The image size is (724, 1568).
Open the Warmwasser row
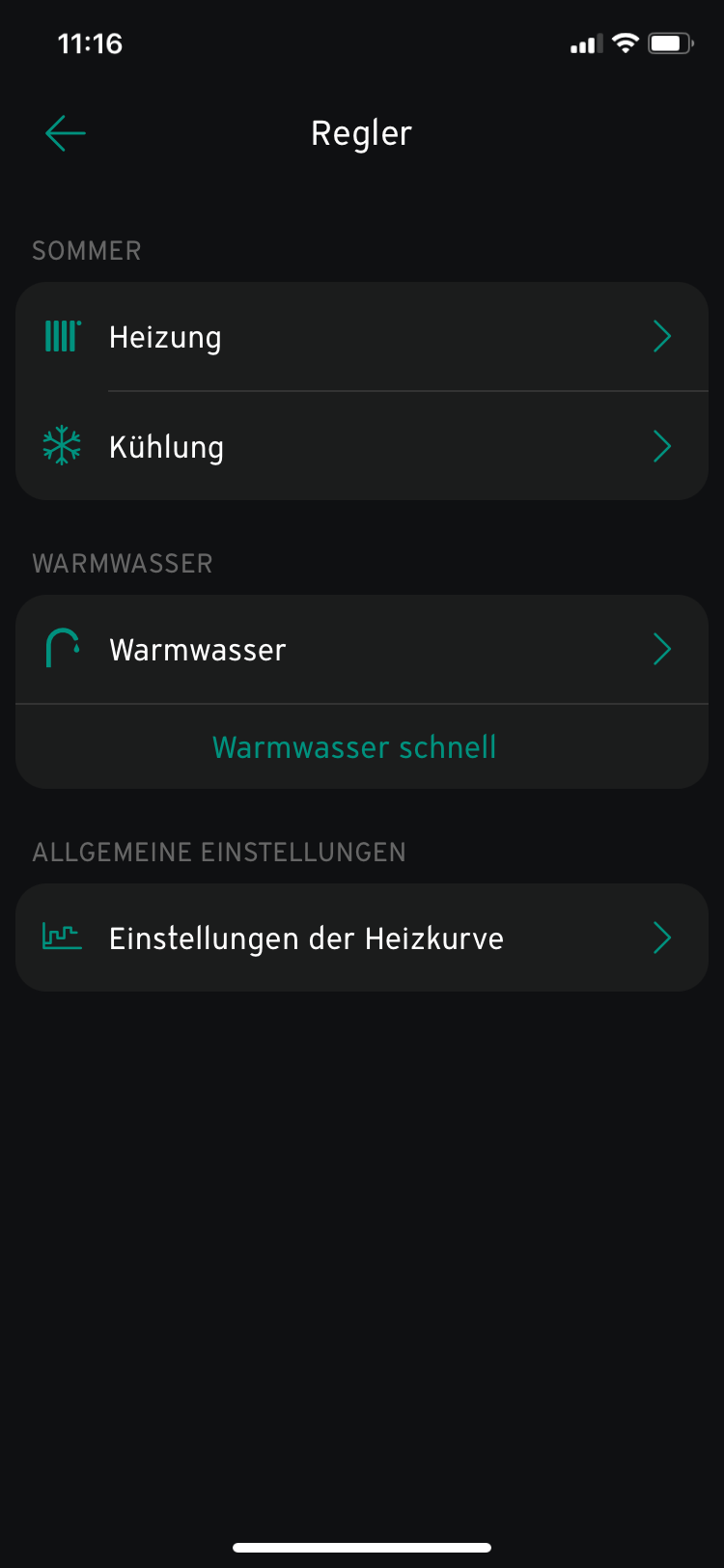[x=361, y=650]
